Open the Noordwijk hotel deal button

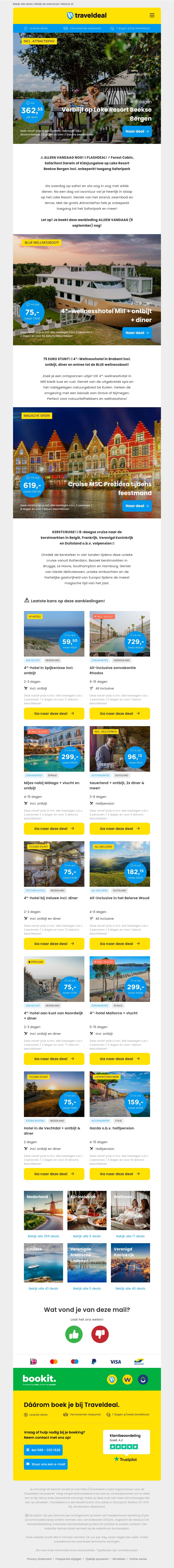(x=54, y=1059)
